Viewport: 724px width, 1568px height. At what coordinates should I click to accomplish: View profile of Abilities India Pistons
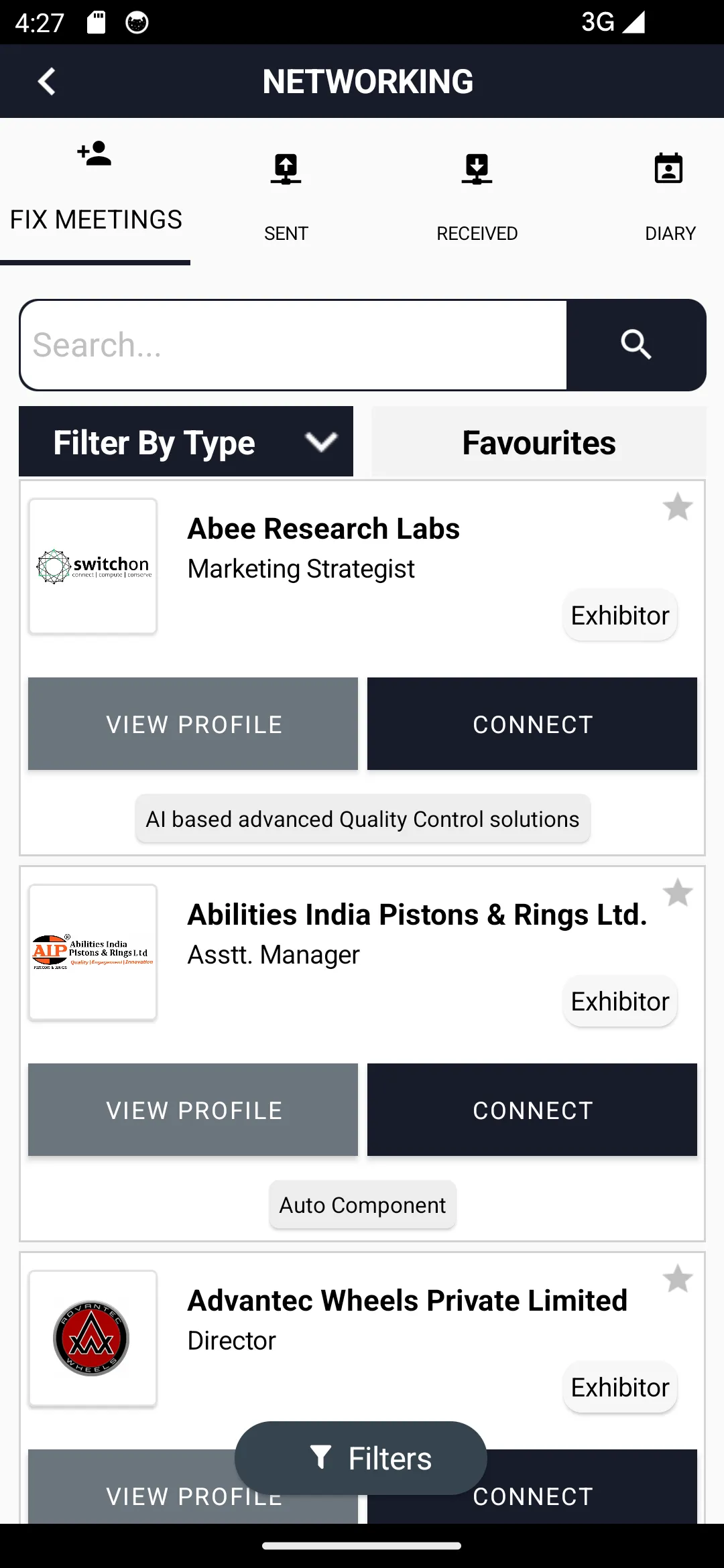click(192, 1110)
